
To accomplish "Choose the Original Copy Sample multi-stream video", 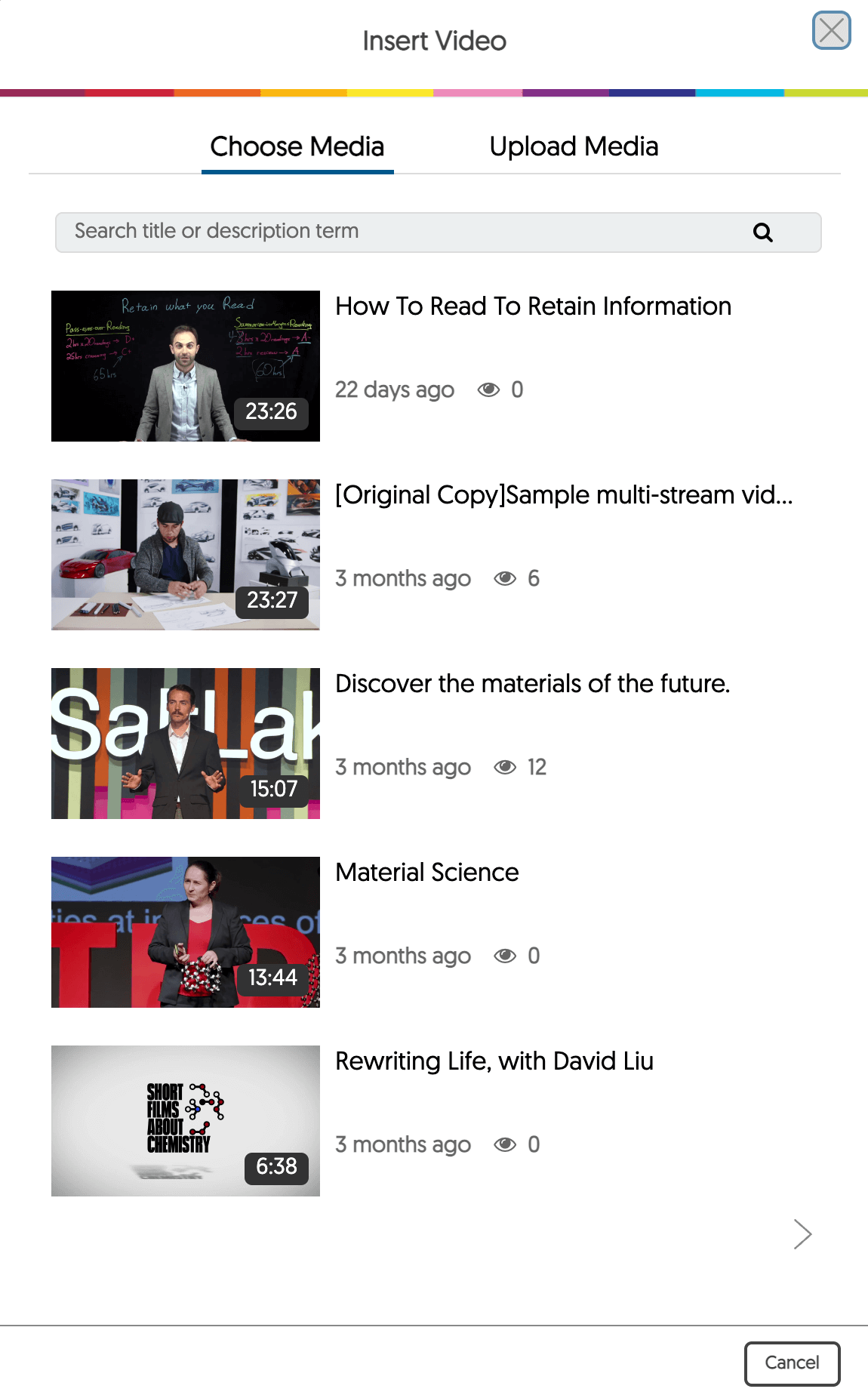I will [563, 495].
